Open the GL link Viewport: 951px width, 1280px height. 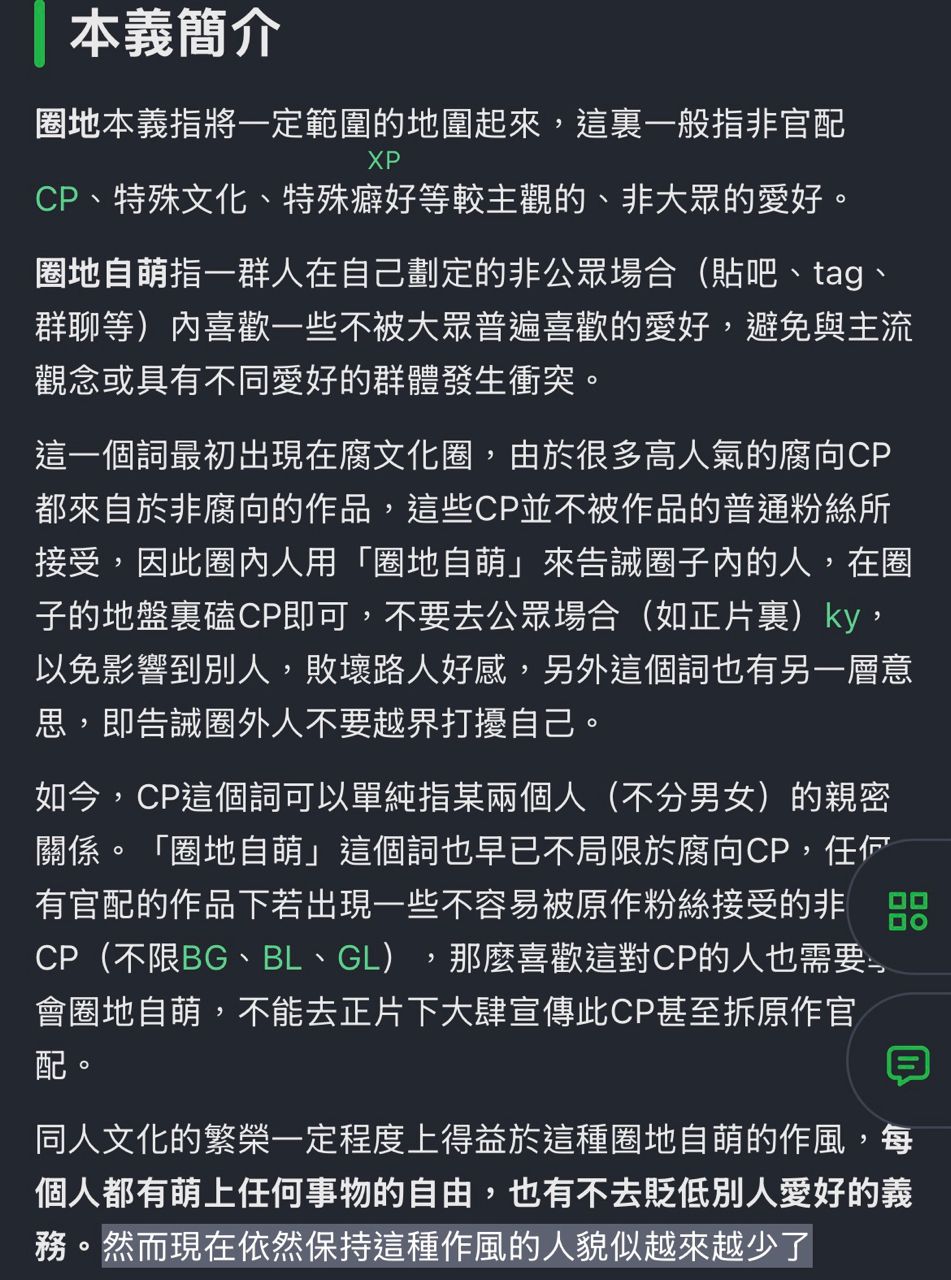click(x=358, y=959)
